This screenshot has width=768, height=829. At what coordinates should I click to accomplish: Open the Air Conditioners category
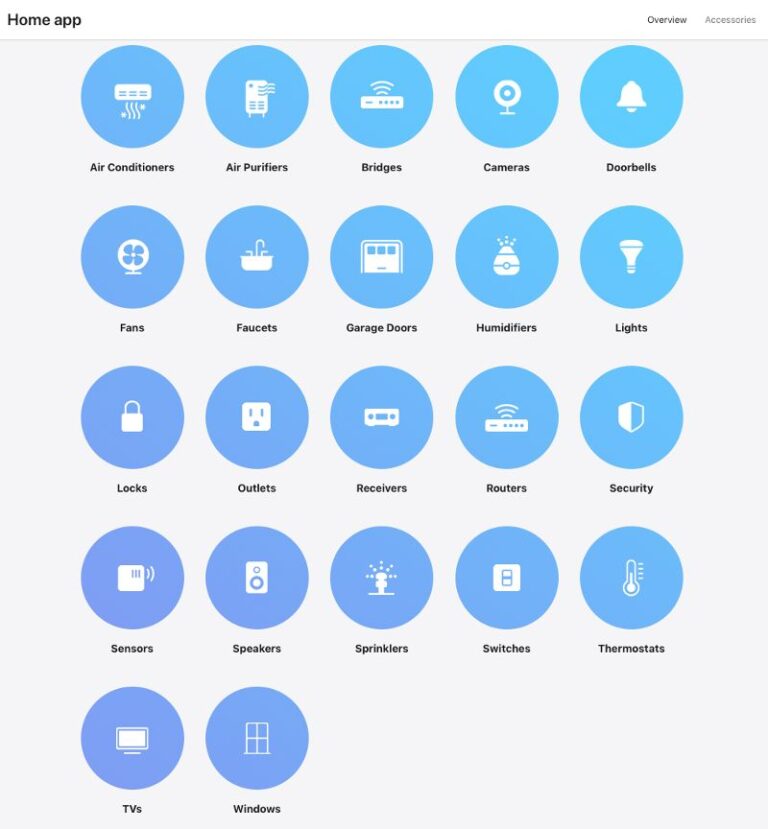click(132, 97)
